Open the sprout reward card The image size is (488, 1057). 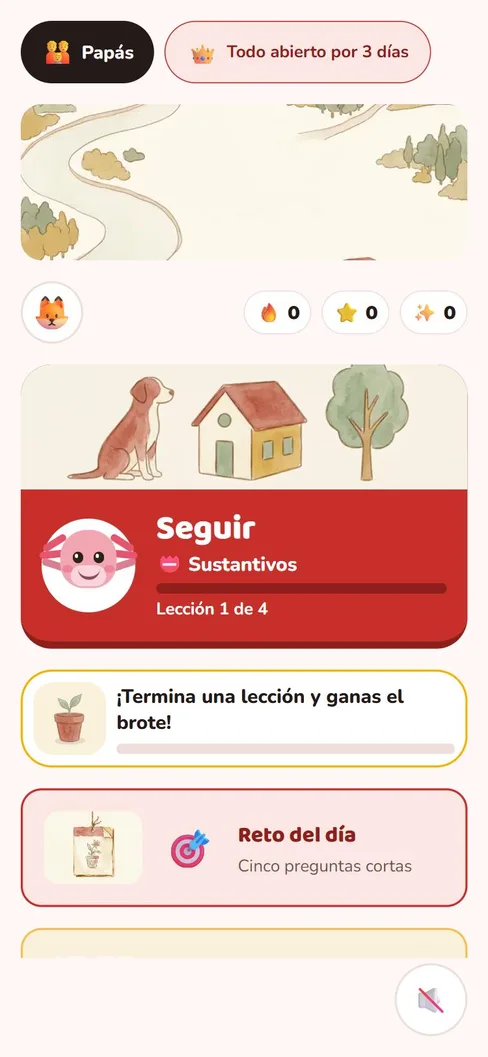(244, 719)
